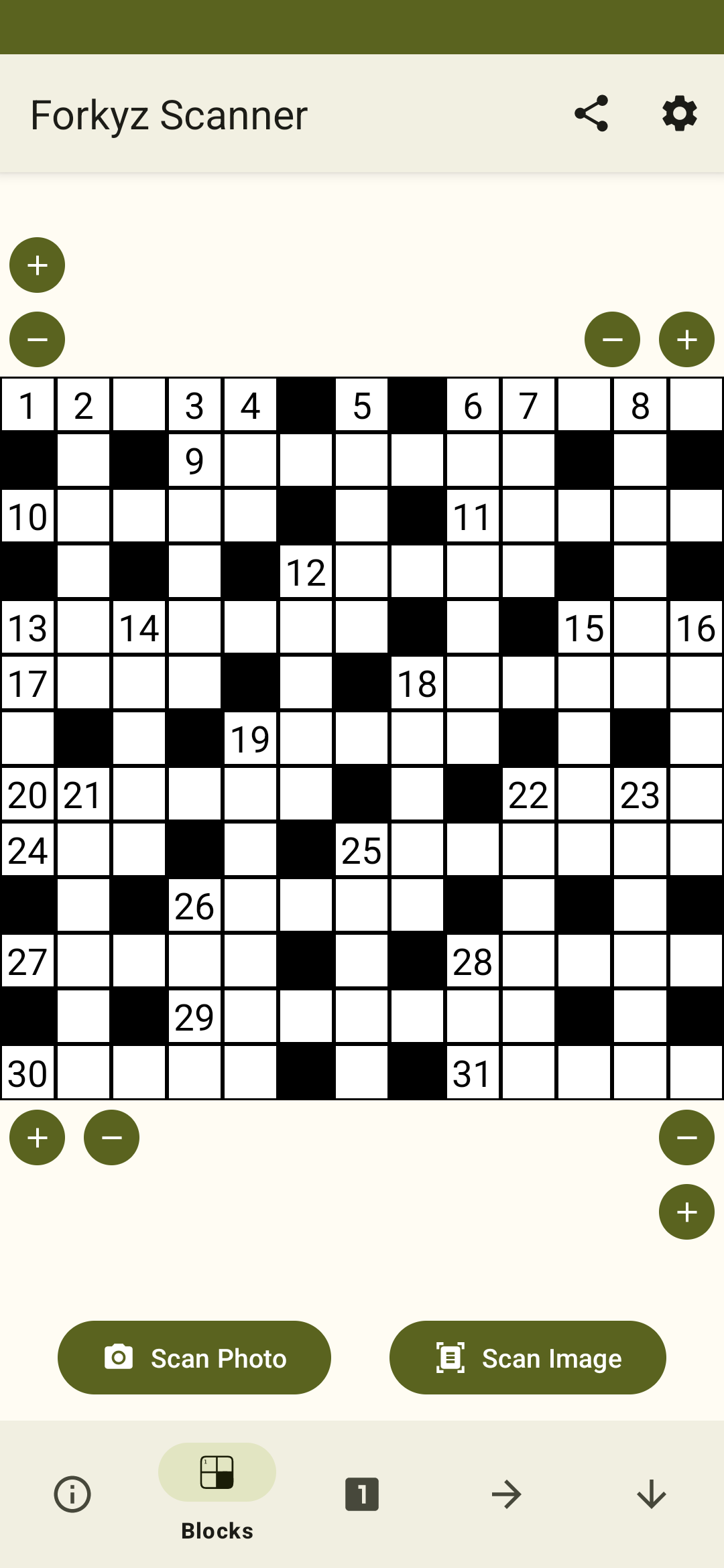Tap the plus button above the grid's right corner

pyautogui.click(x=686, y=340)
